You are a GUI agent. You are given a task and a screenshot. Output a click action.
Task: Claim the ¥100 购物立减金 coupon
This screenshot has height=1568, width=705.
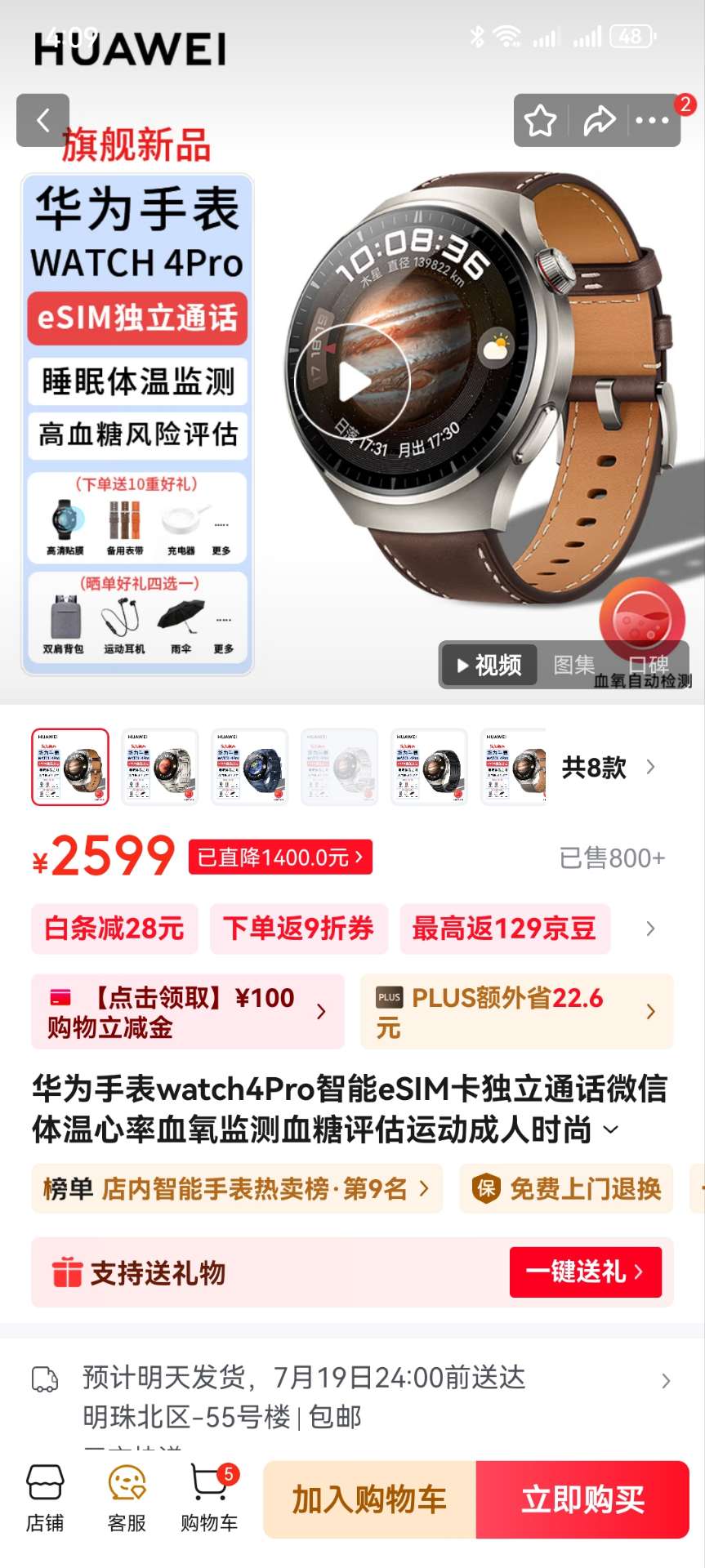click(x=188, y=1012)
